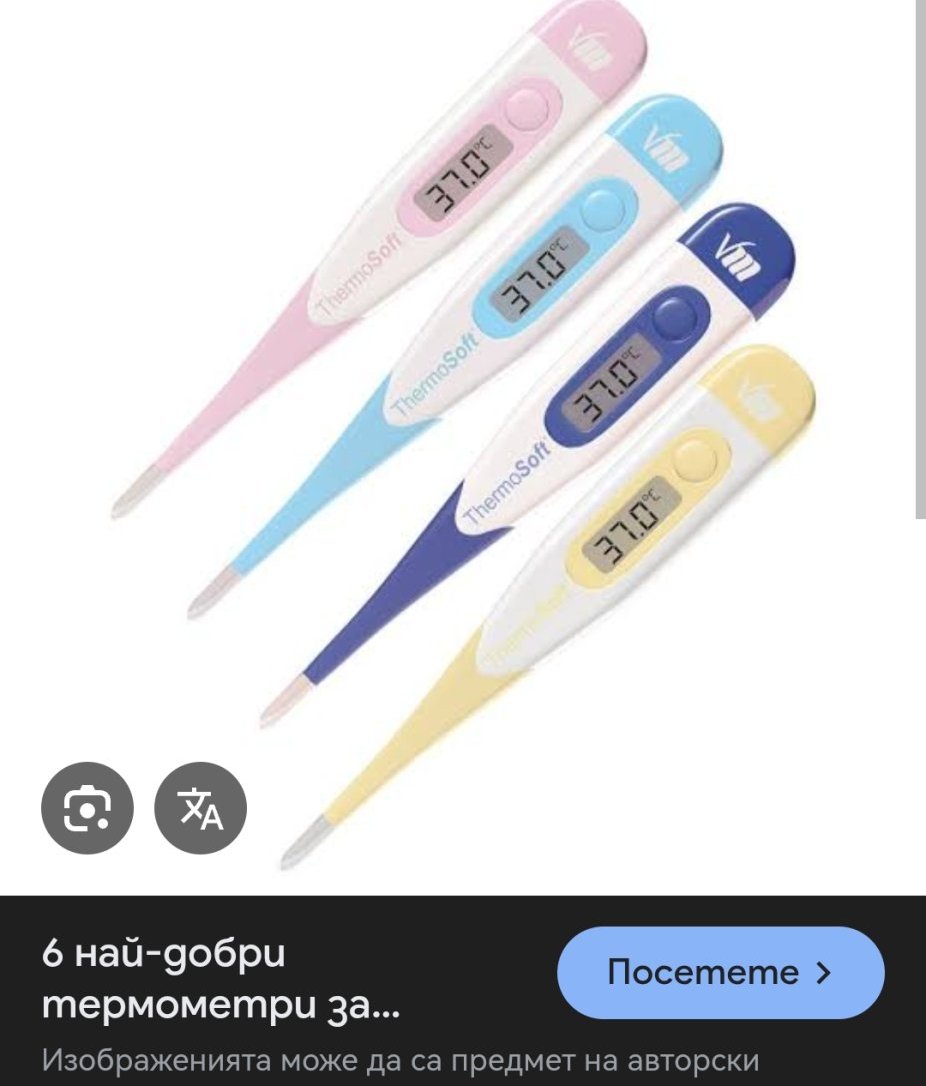Open the page titled 6 най-добри термометри
This screenshot has width=926, height=1086.
tap(221, 979)
